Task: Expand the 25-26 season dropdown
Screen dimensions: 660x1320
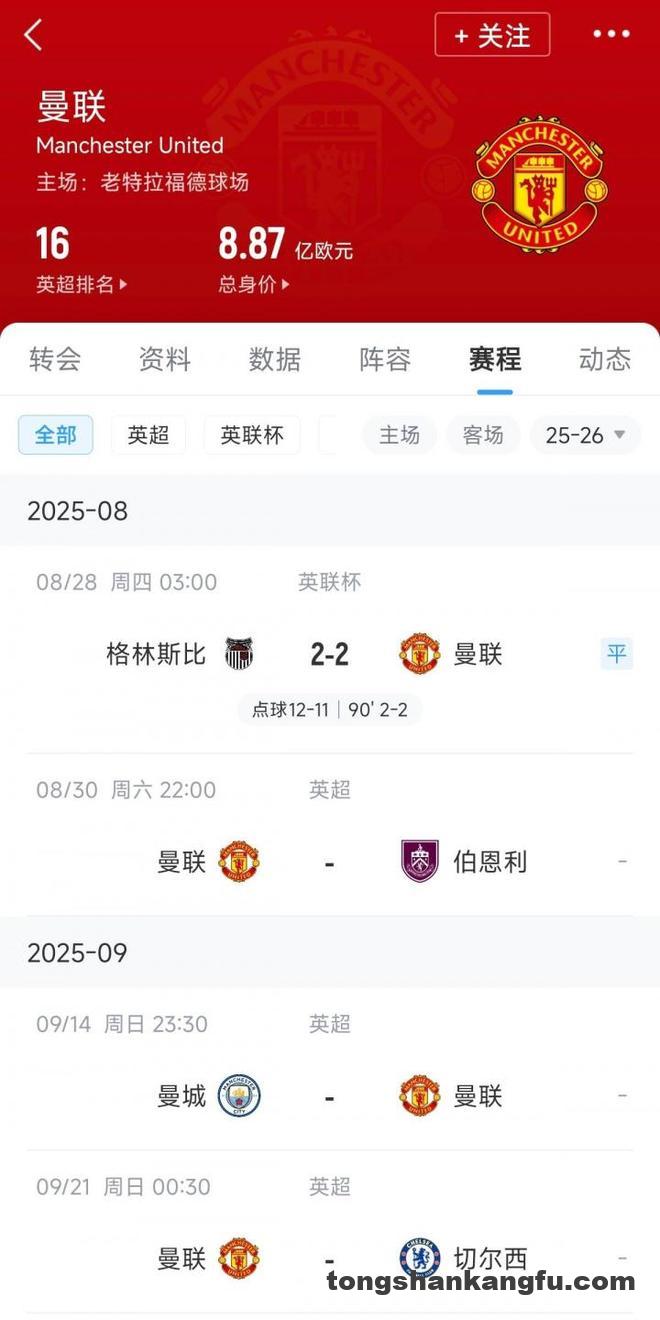Action: pos(586,435)
